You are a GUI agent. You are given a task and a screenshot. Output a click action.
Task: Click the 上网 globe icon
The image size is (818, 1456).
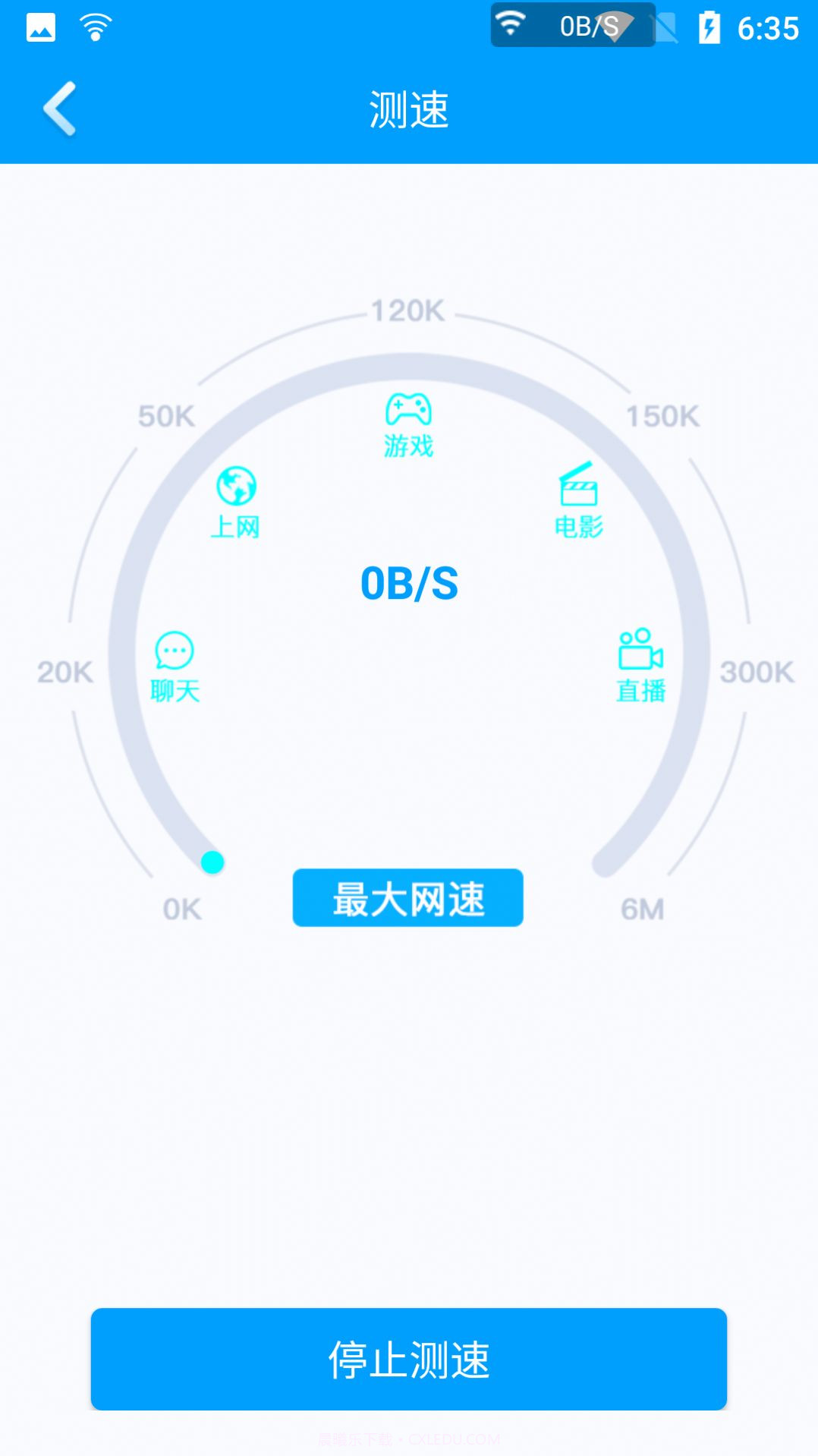click(x=236, y=486)
